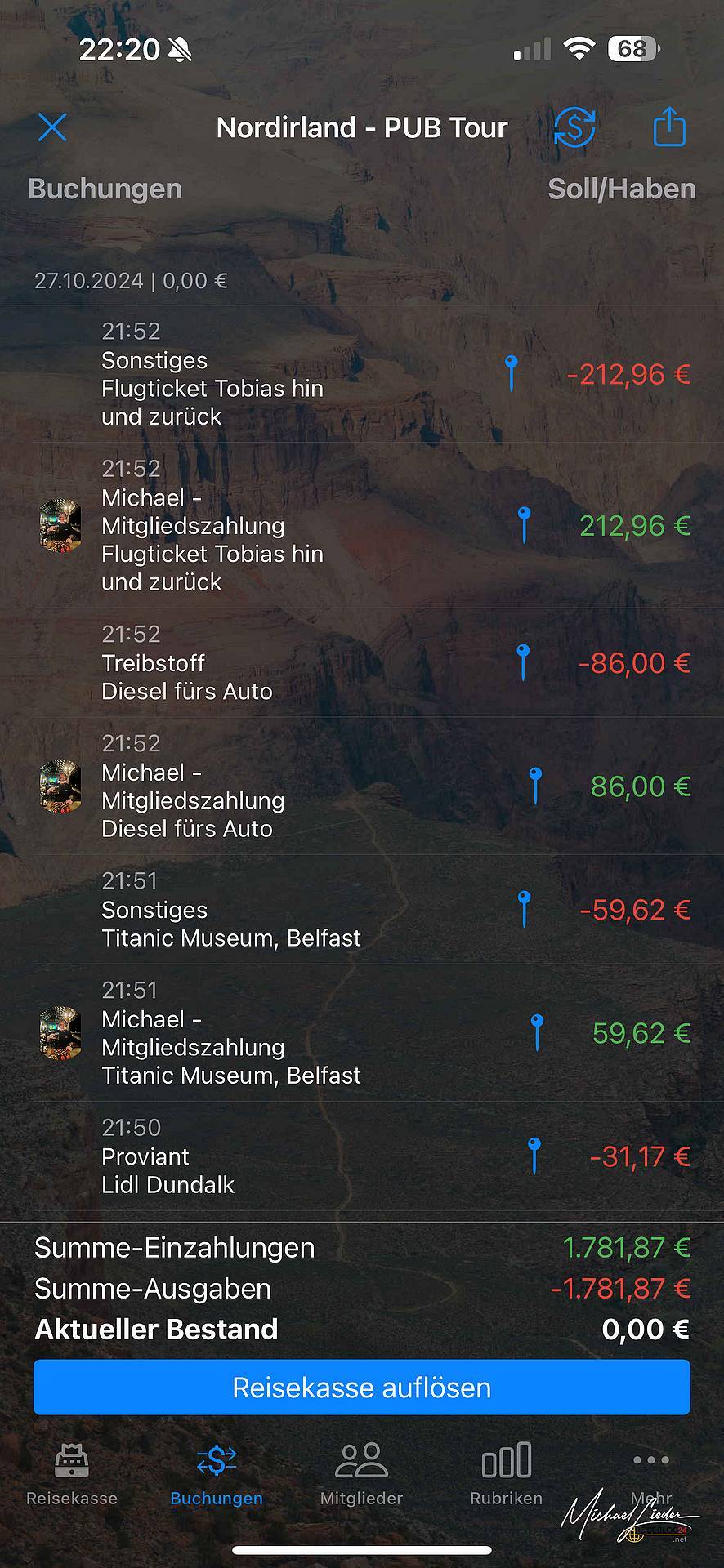Screen dimensions: 724x1568
Task: Open the Proviant Lidl Dundalk entry
Action: pos(362,1156)
